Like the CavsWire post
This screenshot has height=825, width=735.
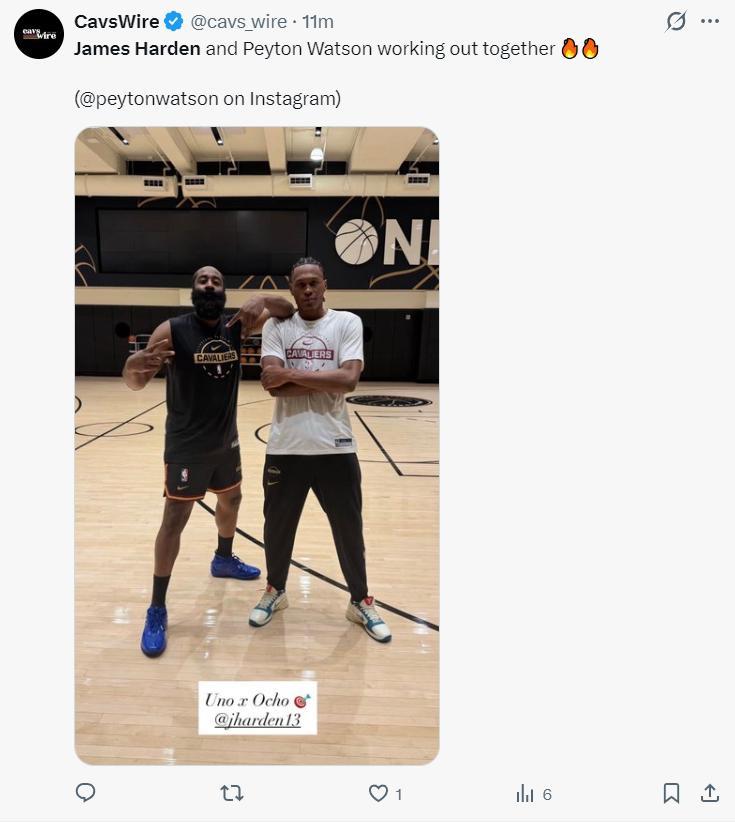385,793
